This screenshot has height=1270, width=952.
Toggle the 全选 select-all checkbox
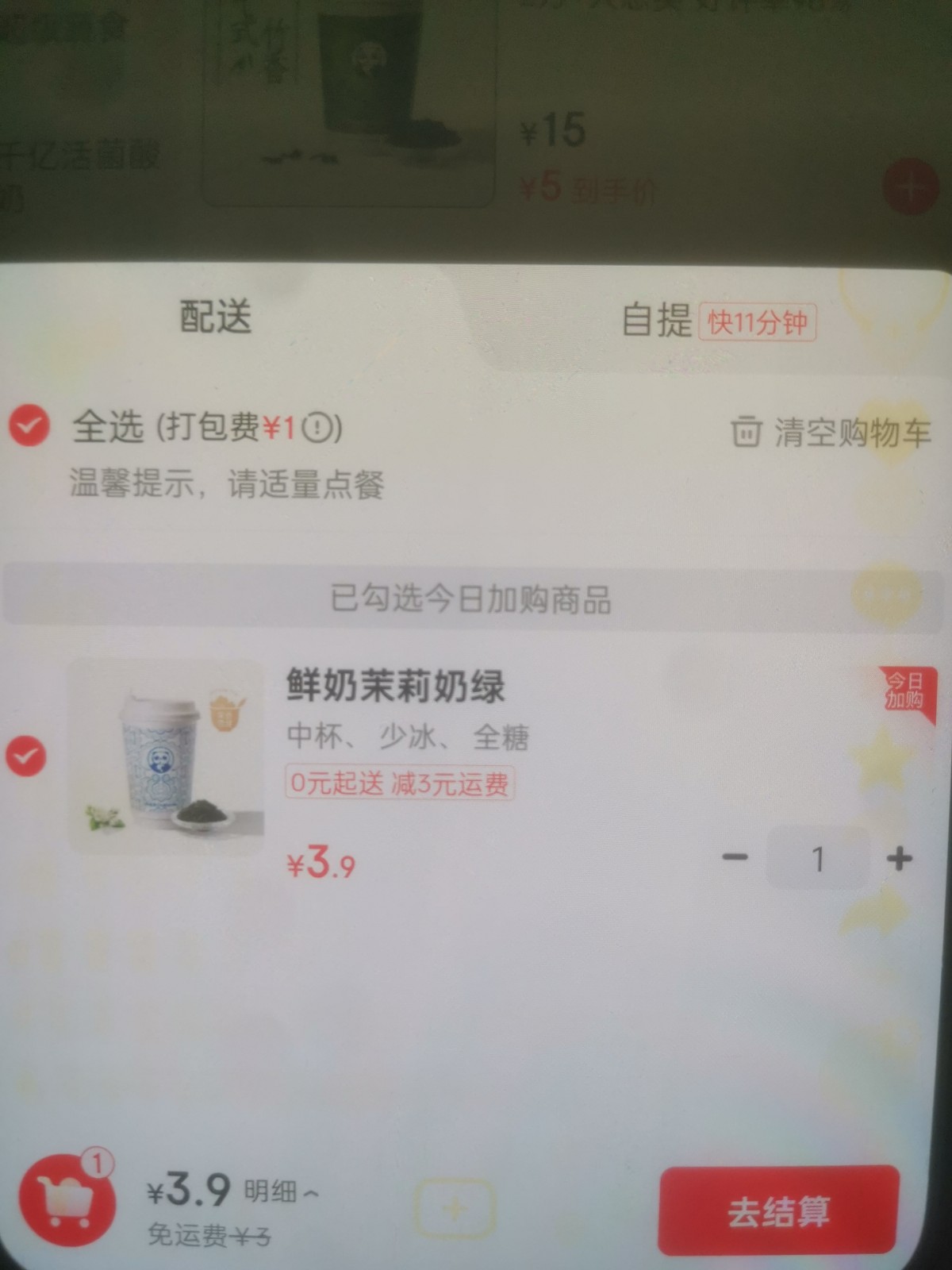(29, 425)
